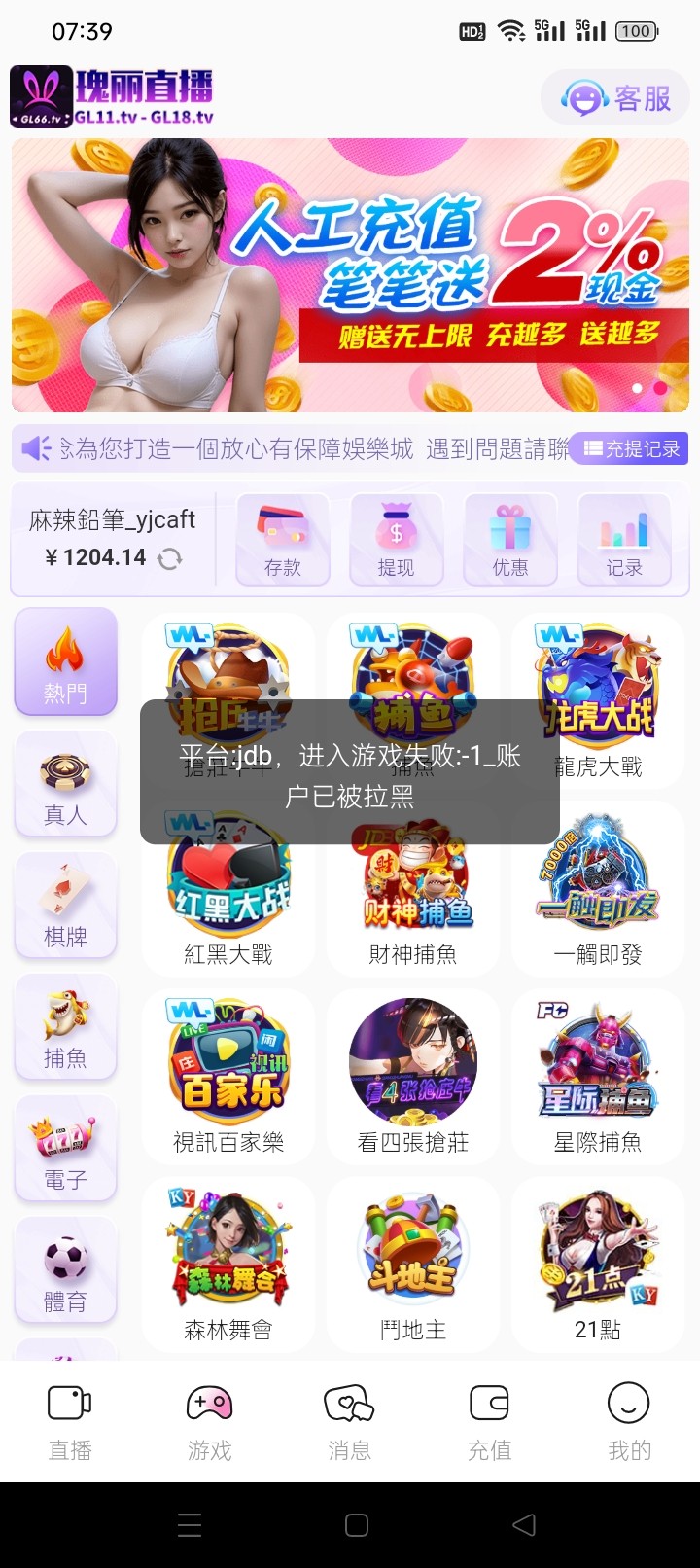Select the 捕魚 category

click(65, 1027)
